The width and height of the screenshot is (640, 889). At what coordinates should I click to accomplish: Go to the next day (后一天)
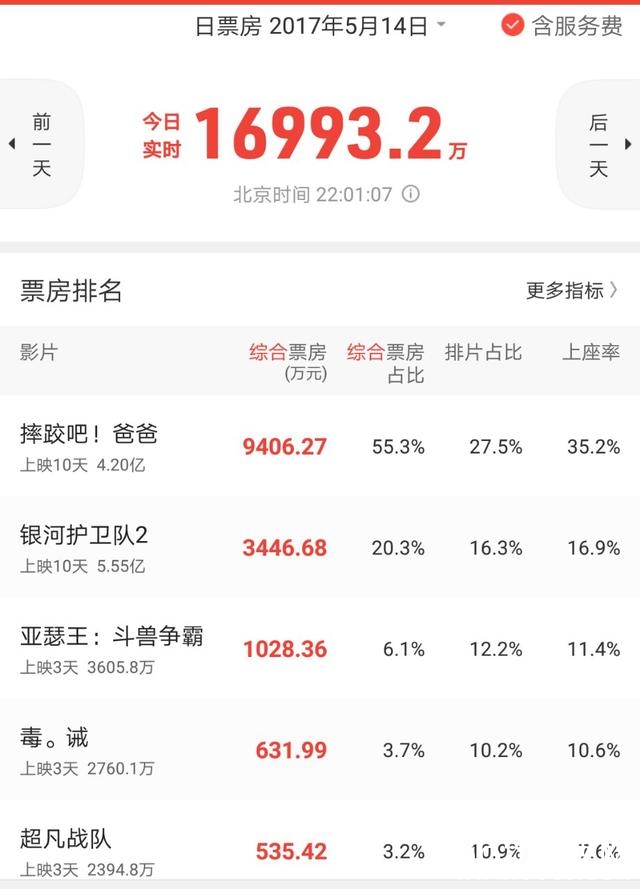coord(600,145)
